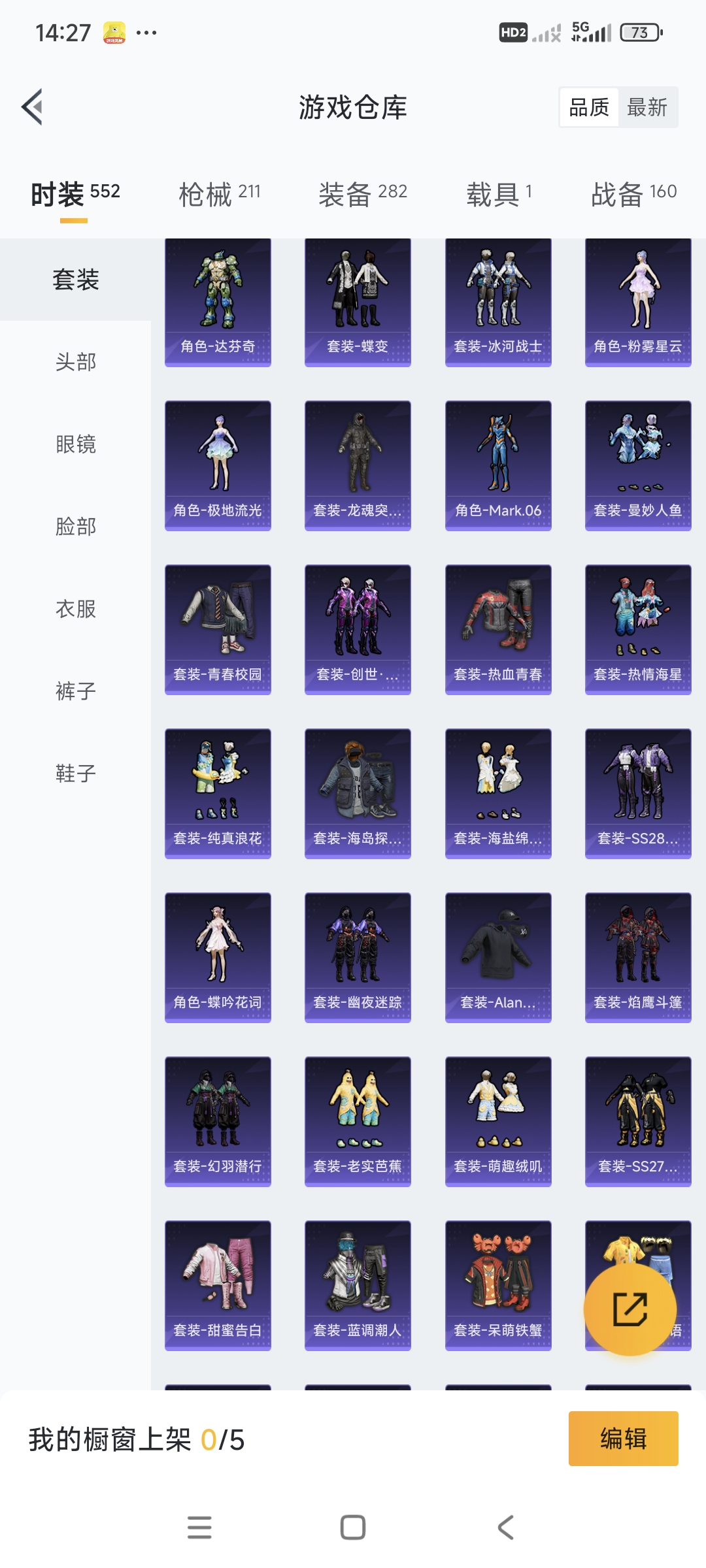This screenshot has width=706, height=1568.
Task: Select the 头部 category in sidebar
Action: pyautogui.click(x=76, y=362)
